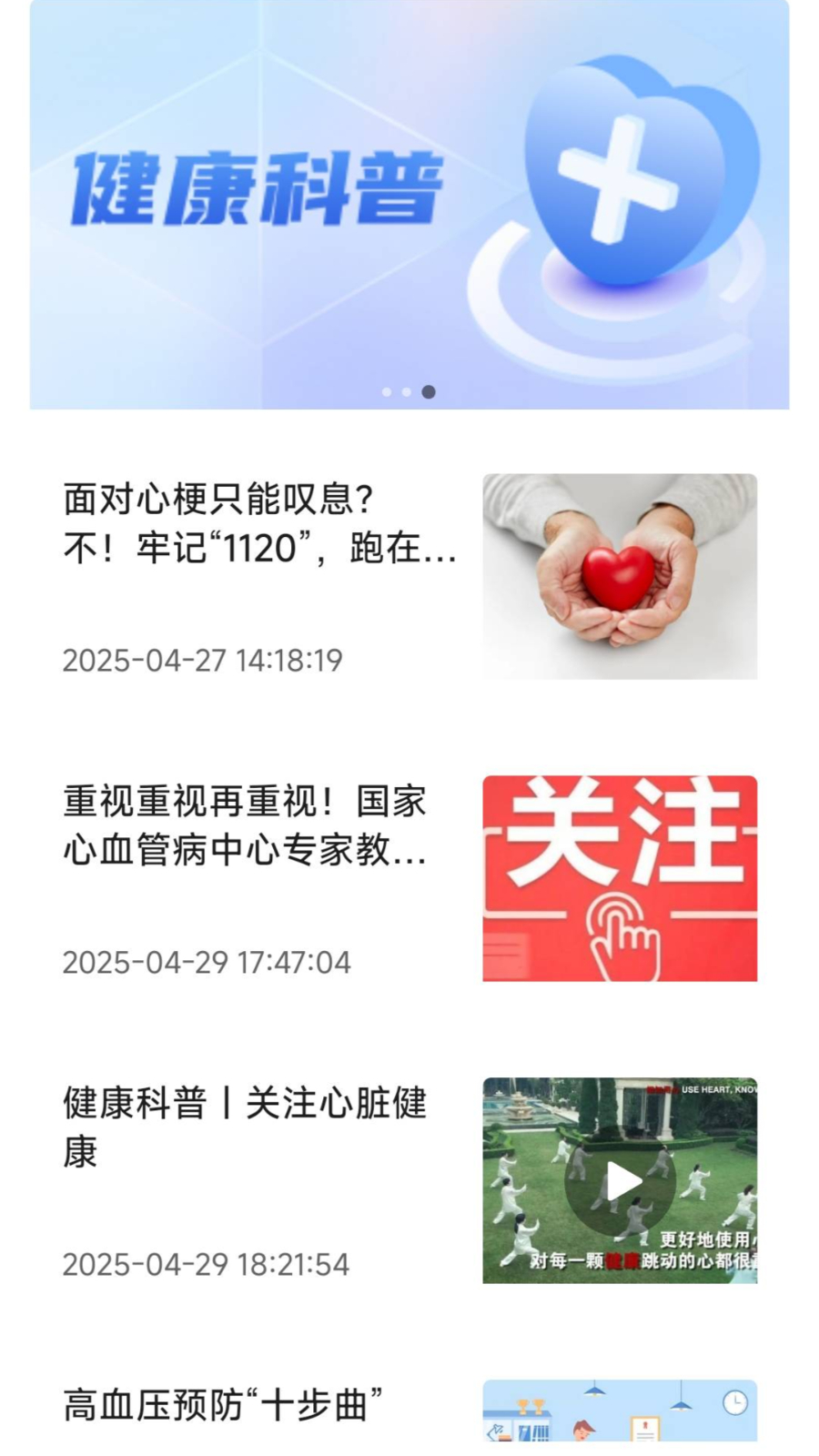Open the 健康科普丨关注心脏健康 video article
This screenshot has height=1456, width=819.
(248, 1128)
